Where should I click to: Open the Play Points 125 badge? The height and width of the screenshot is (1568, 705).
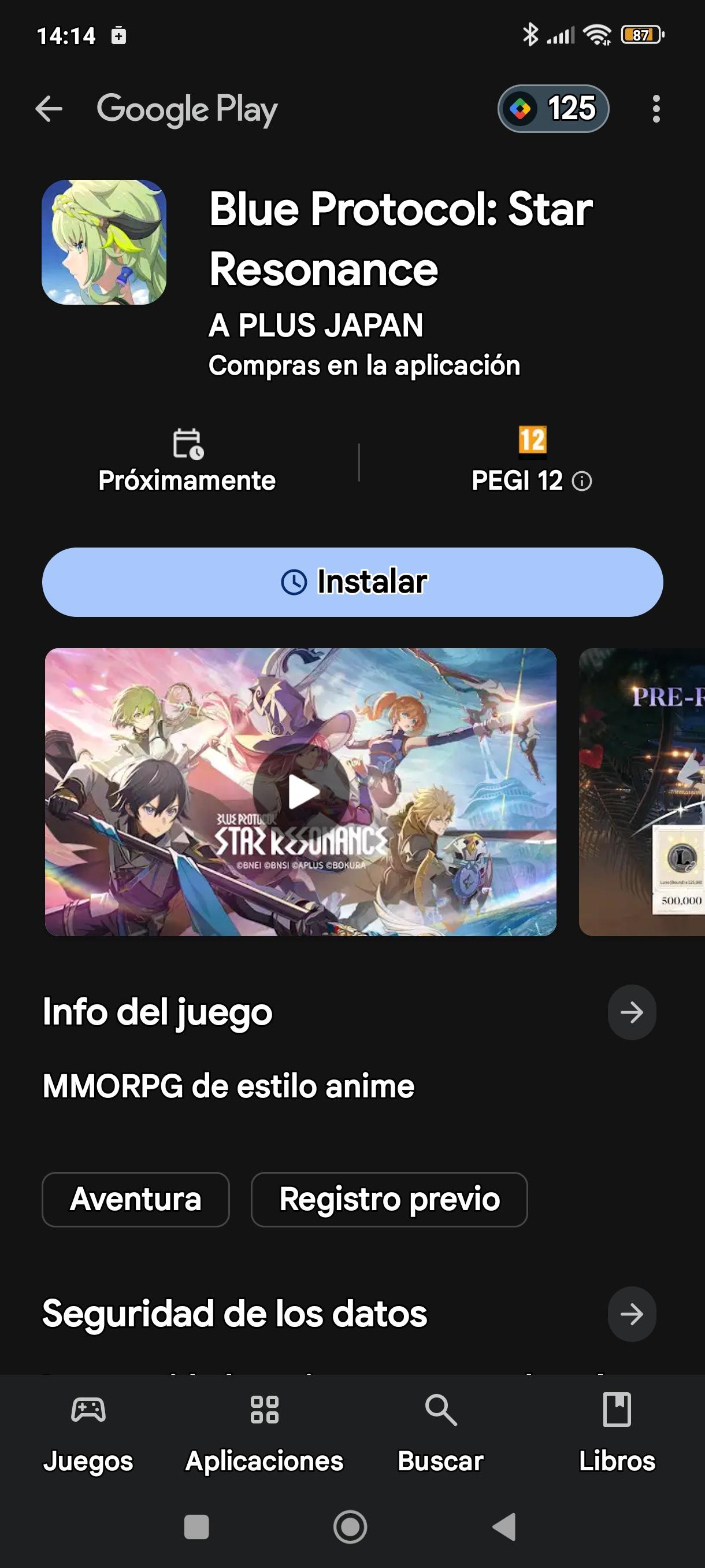tap(553, 109)
